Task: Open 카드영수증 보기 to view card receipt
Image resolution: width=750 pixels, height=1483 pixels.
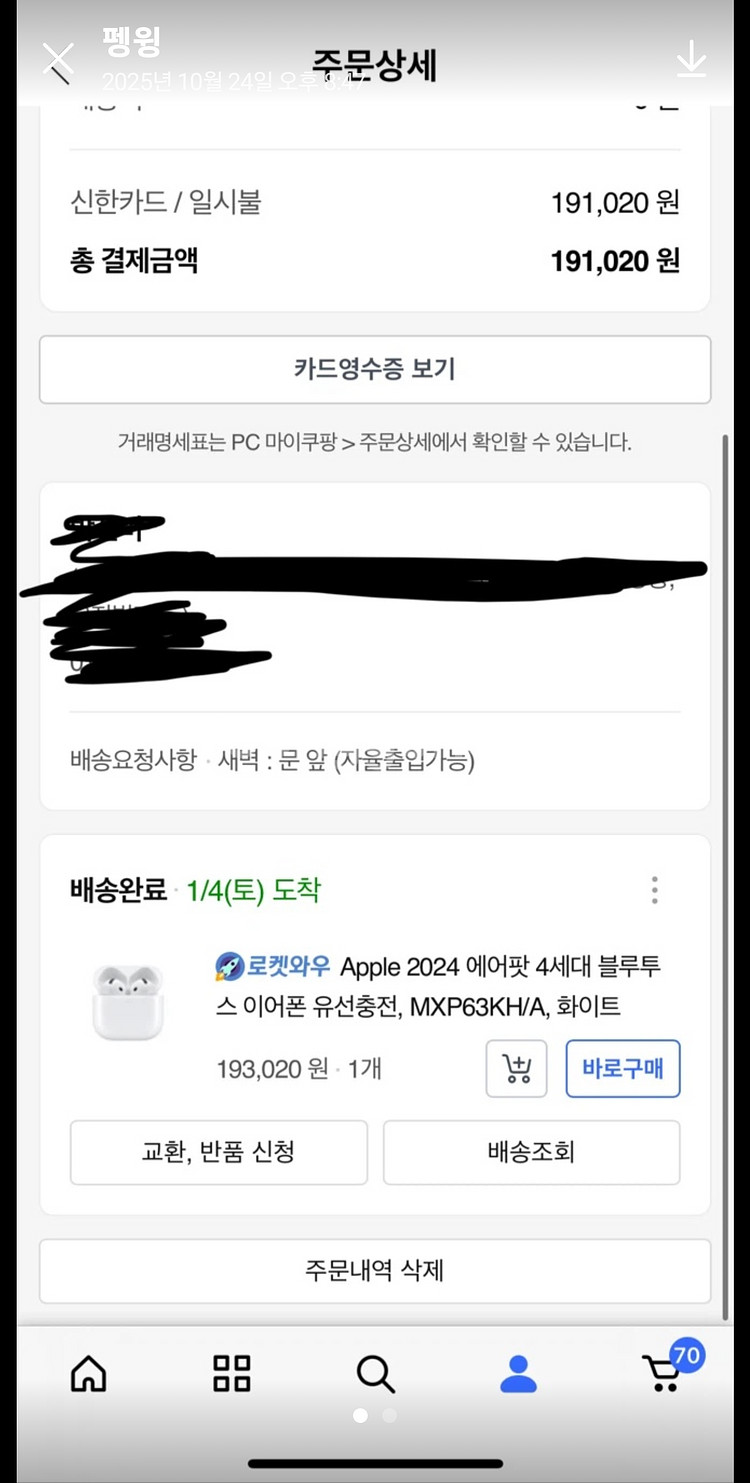Action: [x=374, y=370]
